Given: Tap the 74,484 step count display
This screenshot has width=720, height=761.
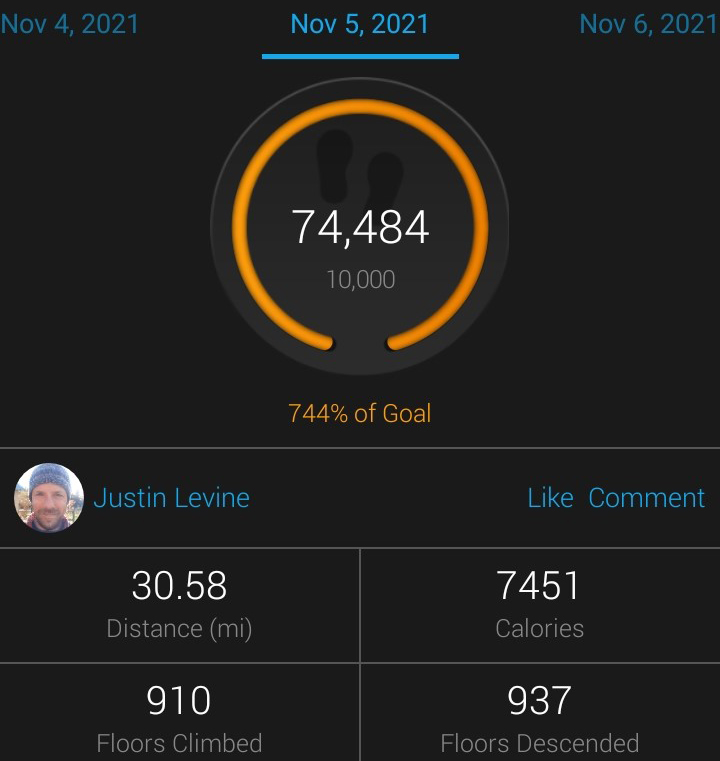Looking at the screenshot, I should coord(360,227).
